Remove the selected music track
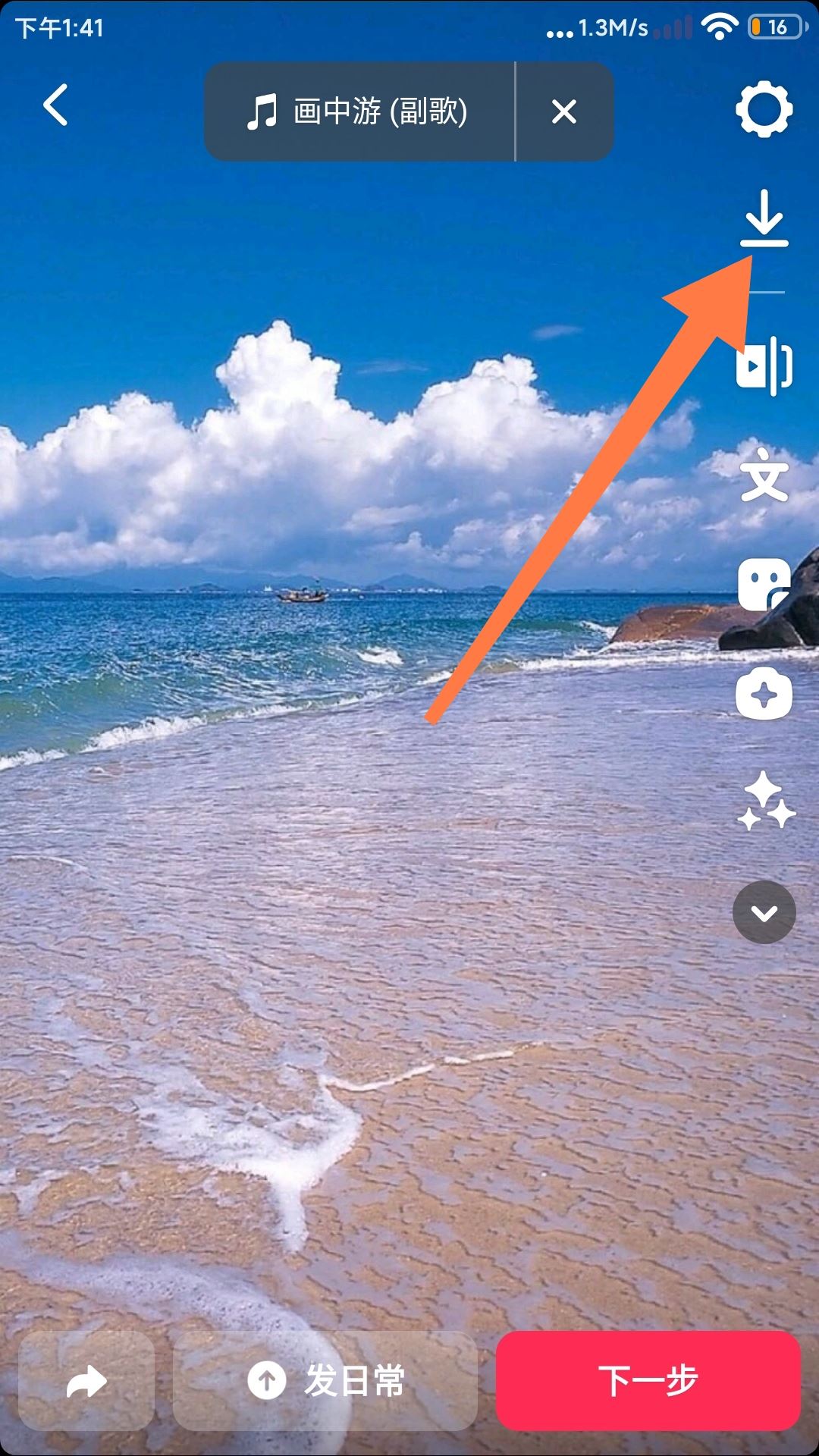This screenshot has height=1456, width=819. [564, 111]
